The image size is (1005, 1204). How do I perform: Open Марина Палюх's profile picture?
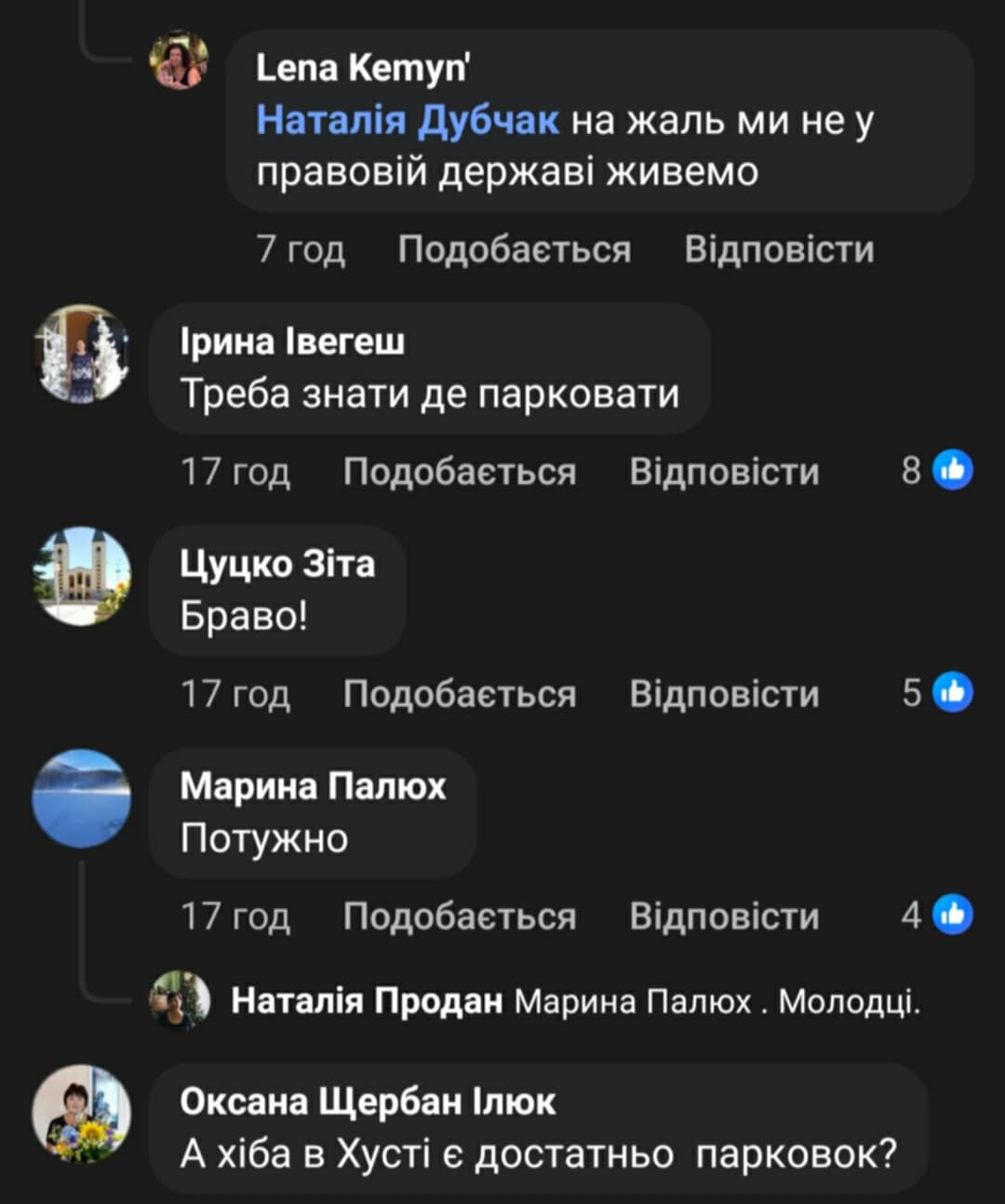(82, 798)
